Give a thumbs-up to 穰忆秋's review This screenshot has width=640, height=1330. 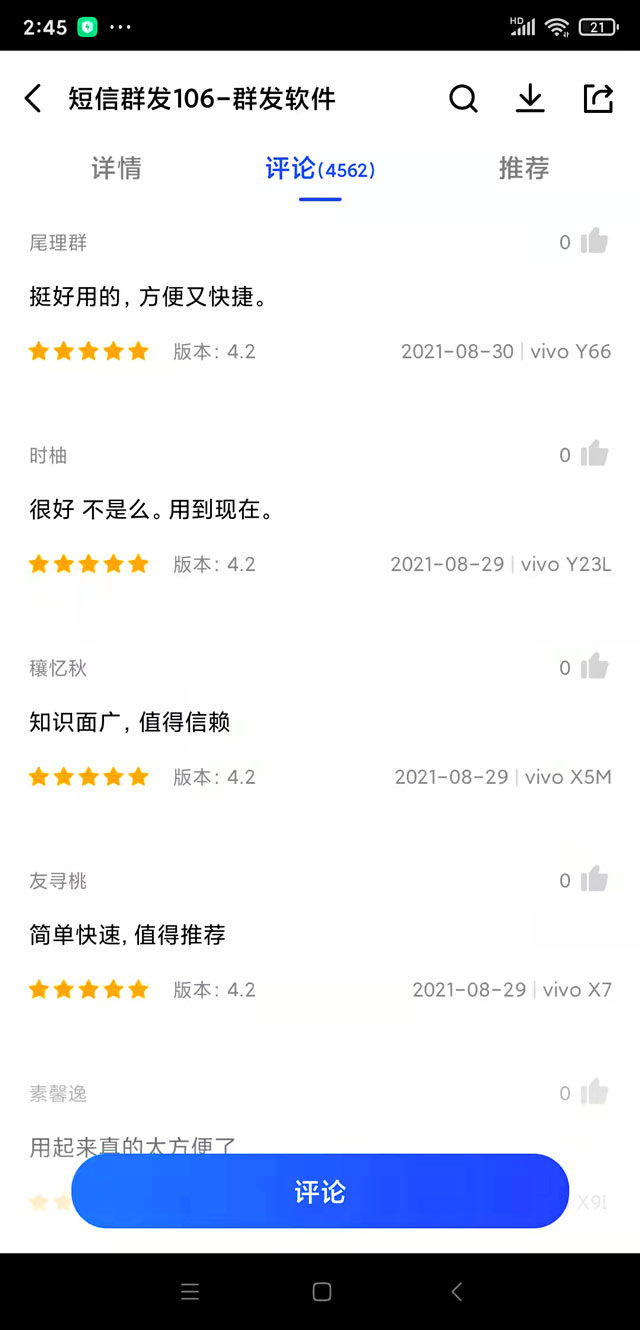click(594, 667)
